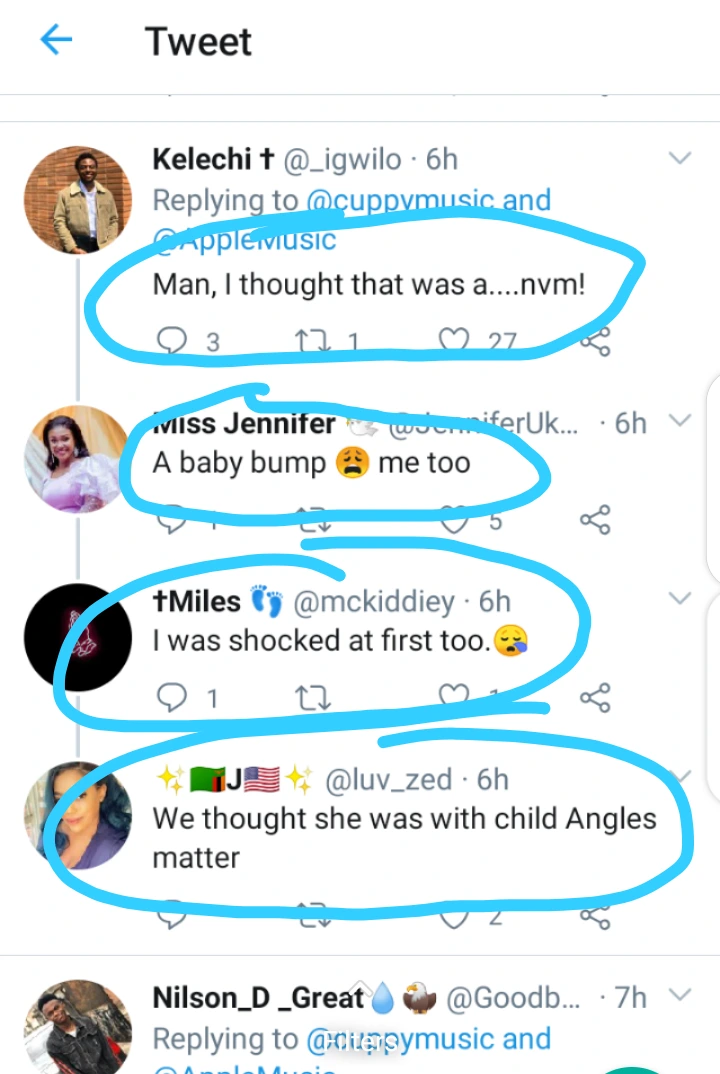The image size is (720, 1074).
Task: Go back using the top arrow
Action: [x=56, y=40]
